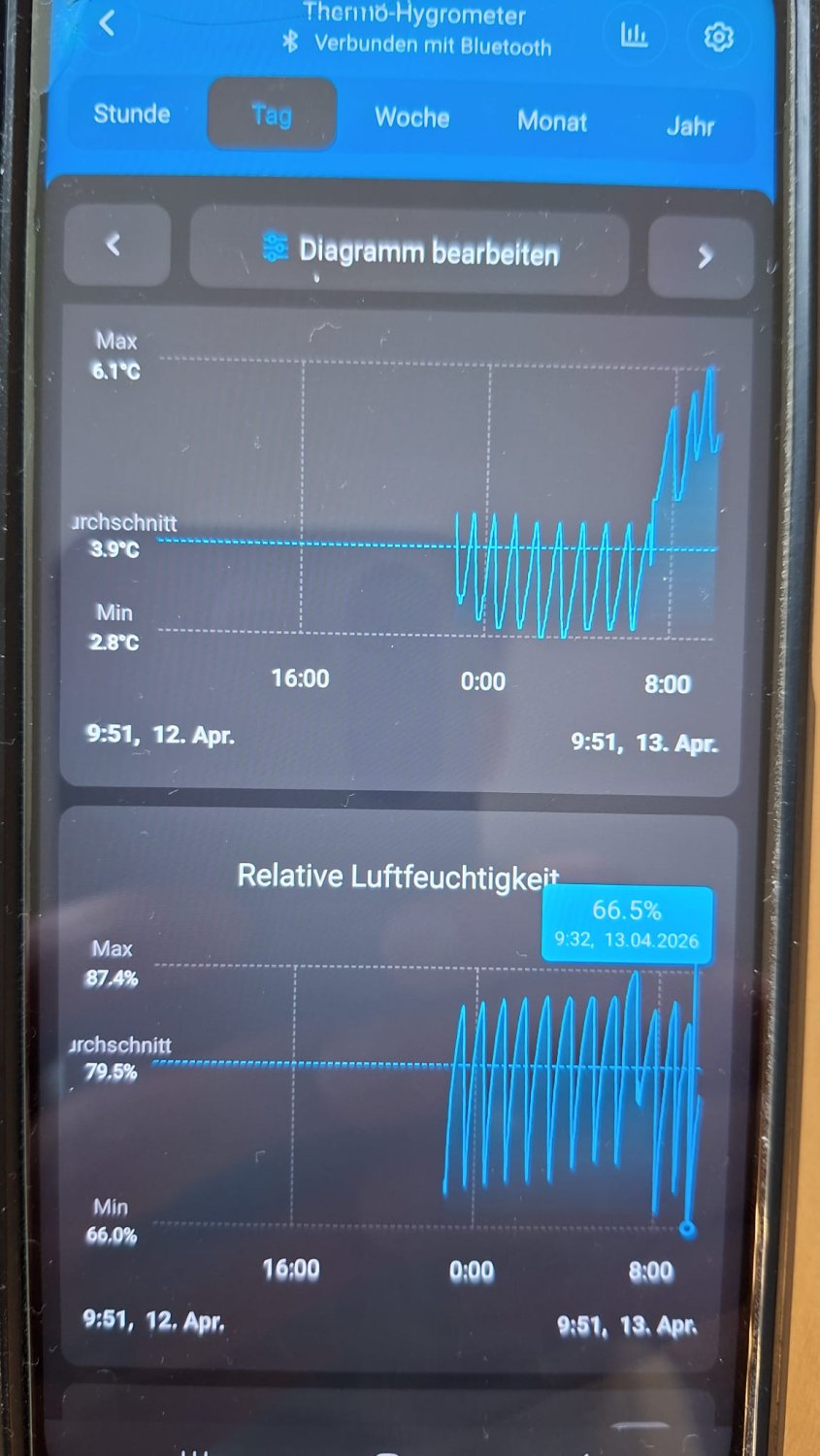Viewport: 820px width, 1456px height.
Task: Go to the previous day with left chevron
Action: click(115, 245)
